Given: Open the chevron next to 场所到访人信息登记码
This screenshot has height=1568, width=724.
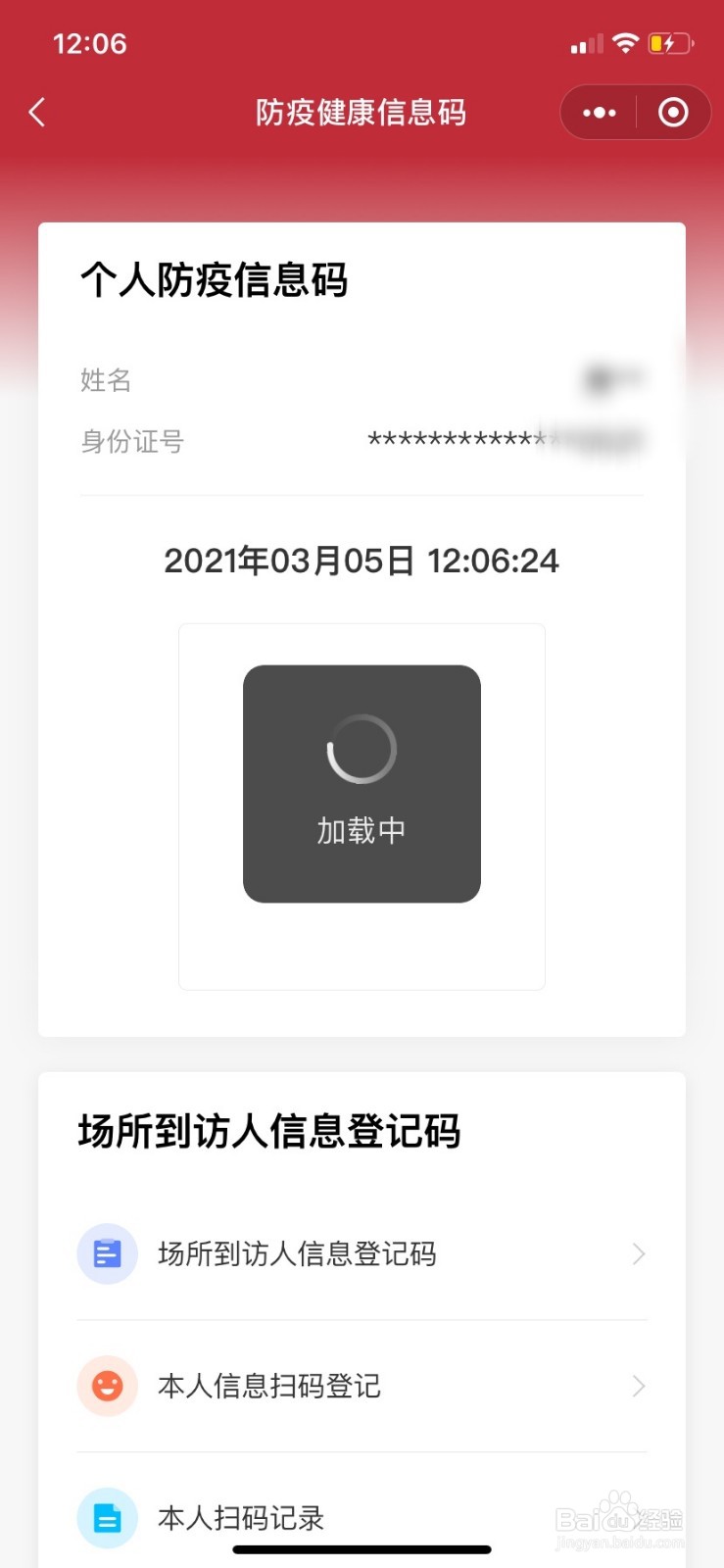Looking at the screenshot, I should pos(639,1253).
